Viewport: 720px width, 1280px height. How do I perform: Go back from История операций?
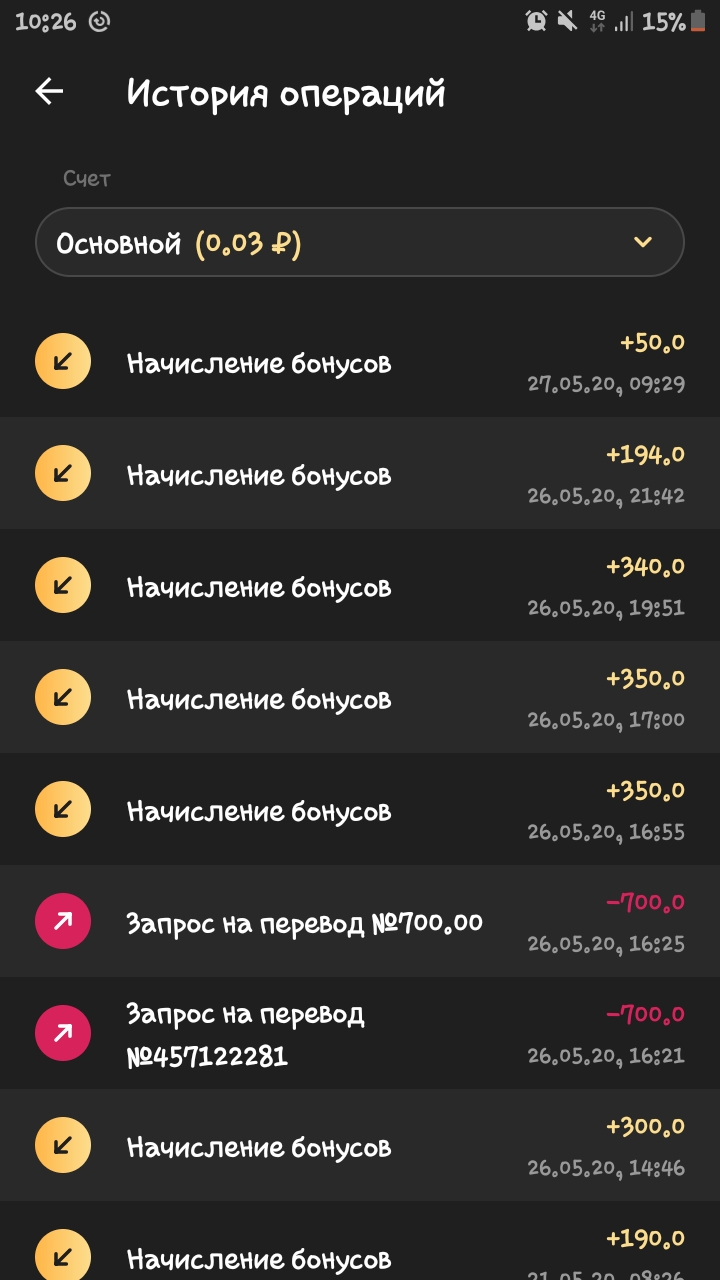click(49, 92)
